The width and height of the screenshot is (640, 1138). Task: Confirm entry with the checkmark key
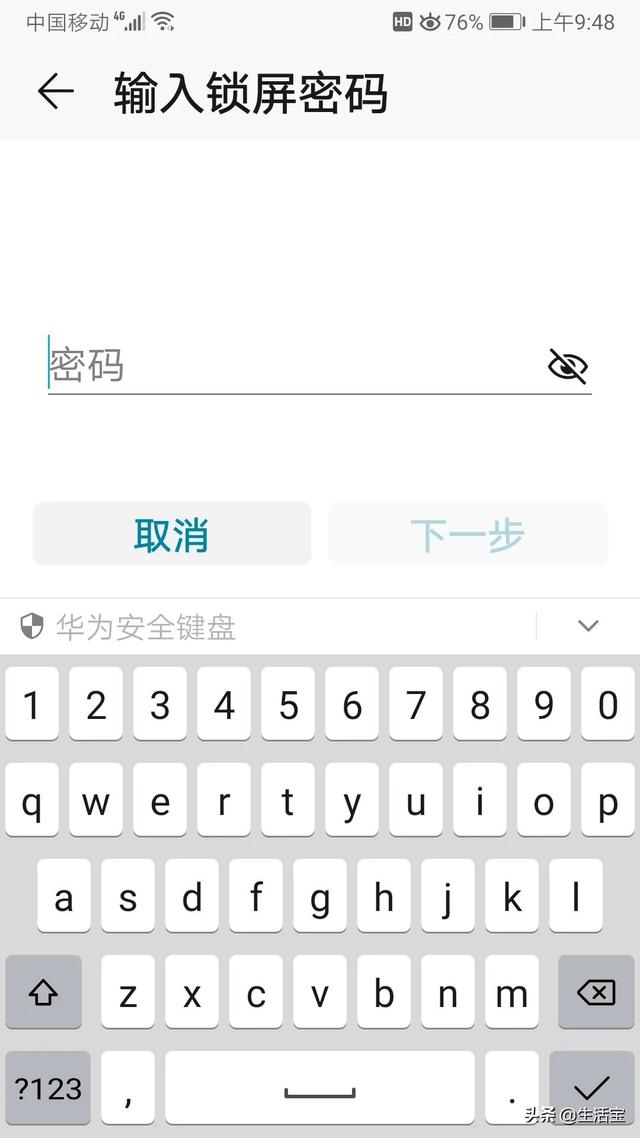click(591, 1088)
